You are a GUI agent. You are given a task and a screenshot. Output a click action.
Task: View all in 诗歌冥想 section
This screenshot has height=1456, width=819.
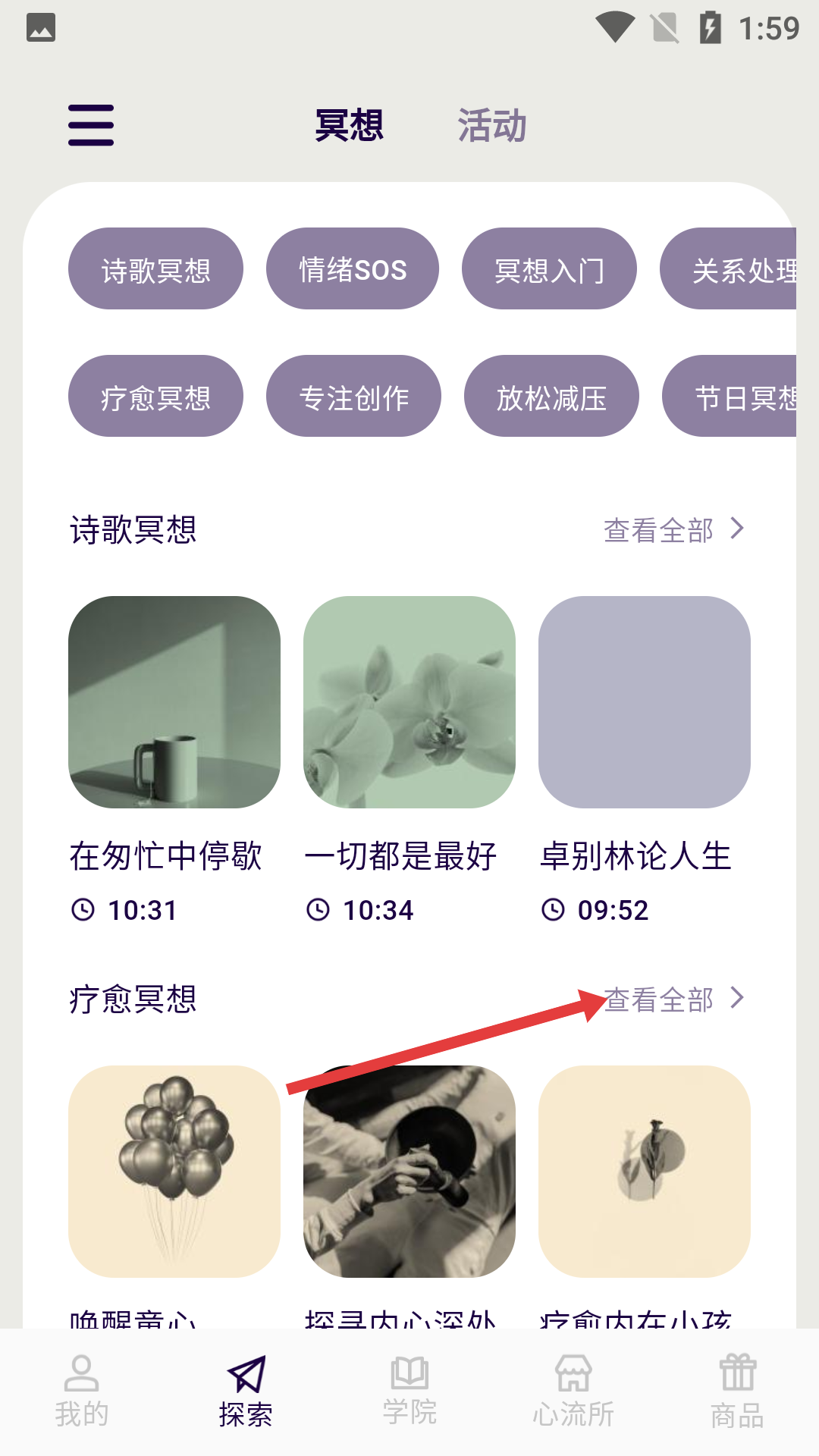(x=673, y=530)
